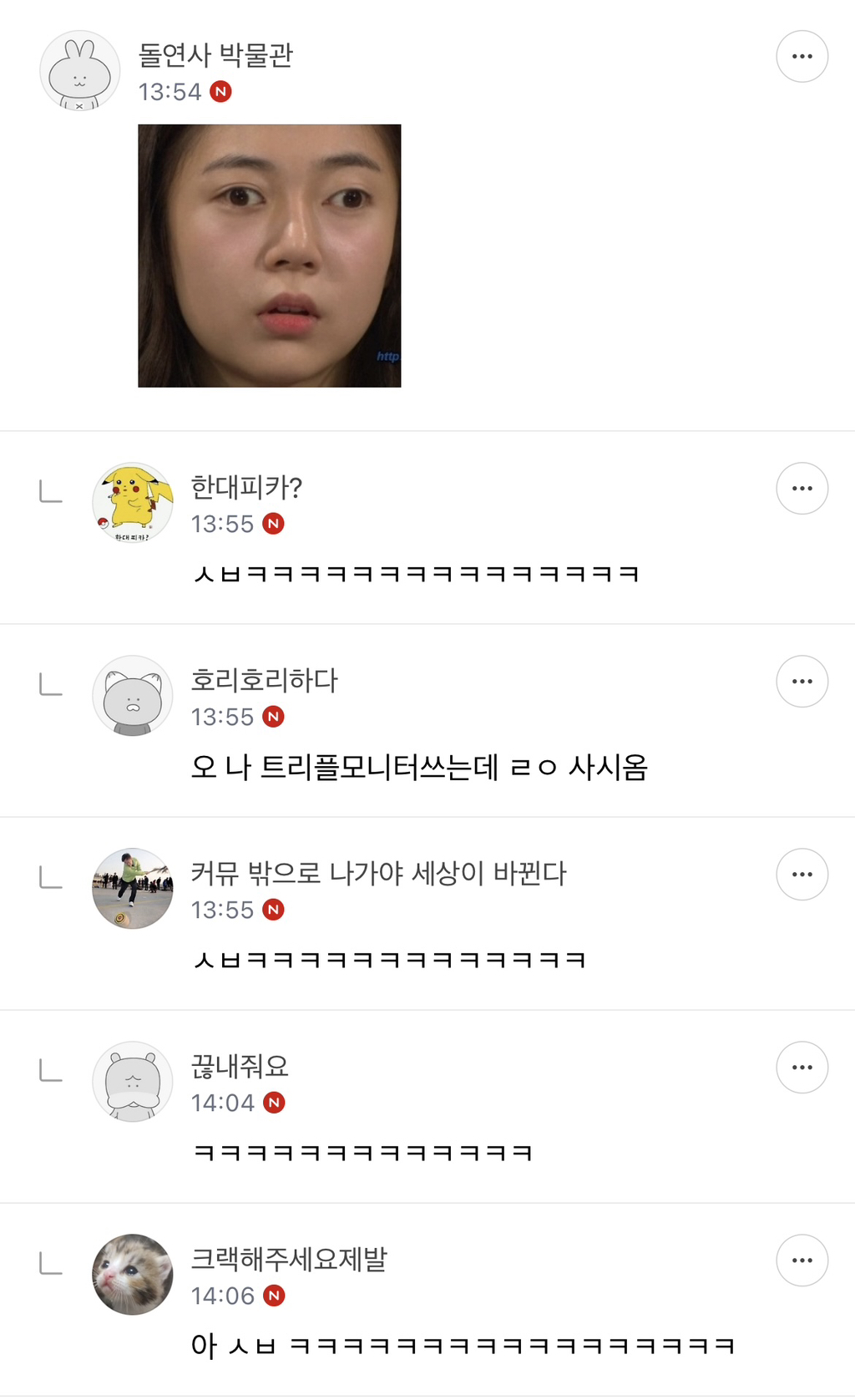The width and height of the screenshot is (855, 1400).
Task: Tap the nickname 호리호리하다
Action: 264,680
